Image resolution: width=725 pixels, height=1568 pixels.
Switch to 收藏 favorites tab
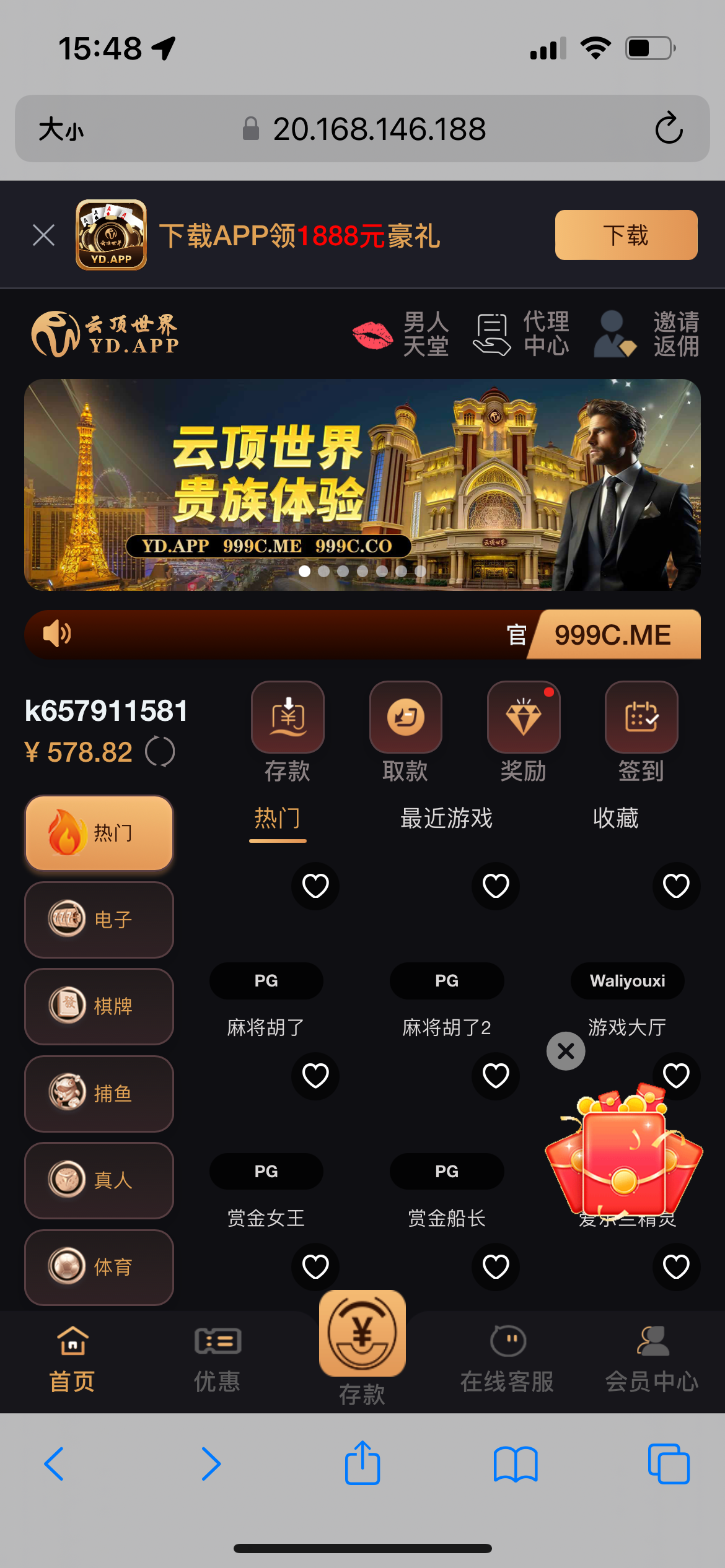point(615,818)
